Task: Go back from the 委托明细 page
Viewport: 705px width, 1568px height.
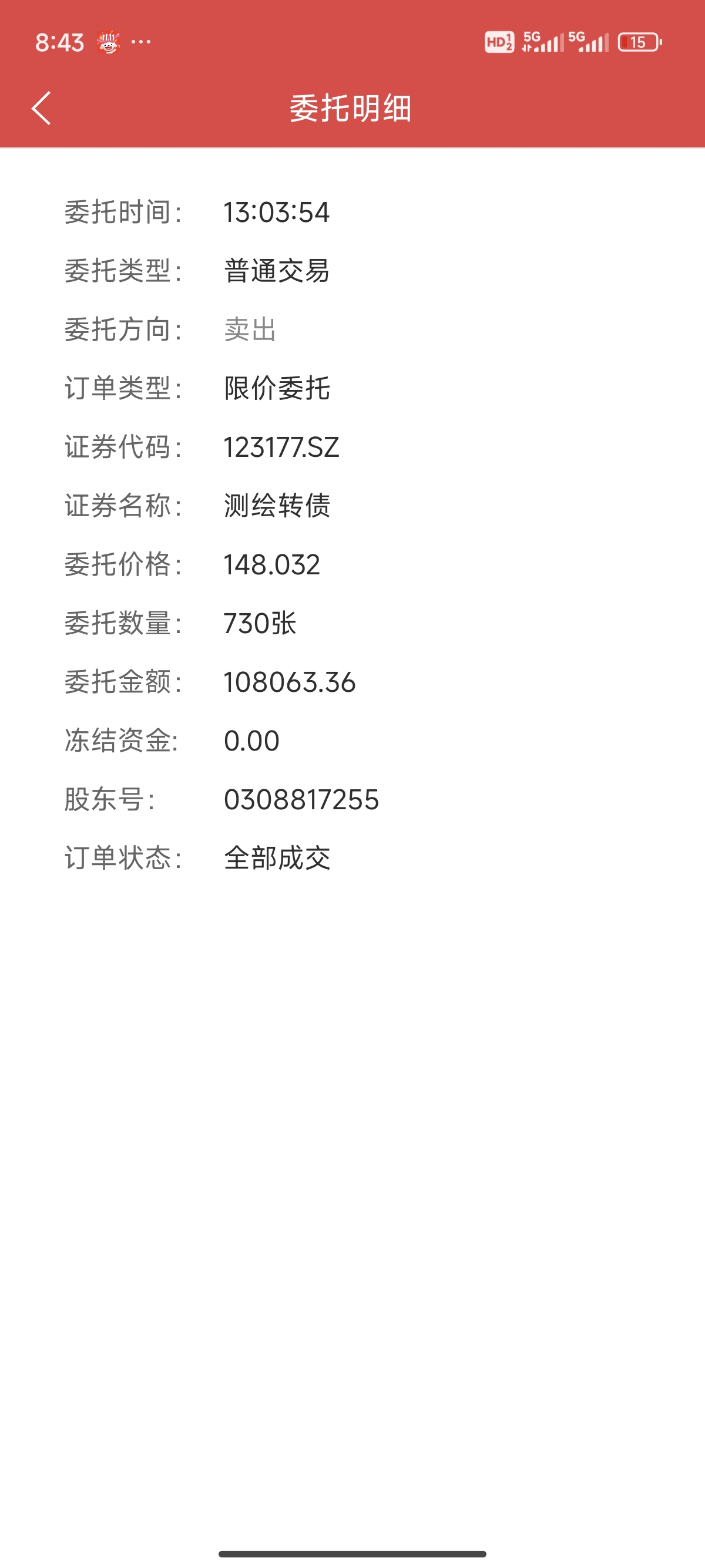Action: pyautogui.click(x=41, y=109)
